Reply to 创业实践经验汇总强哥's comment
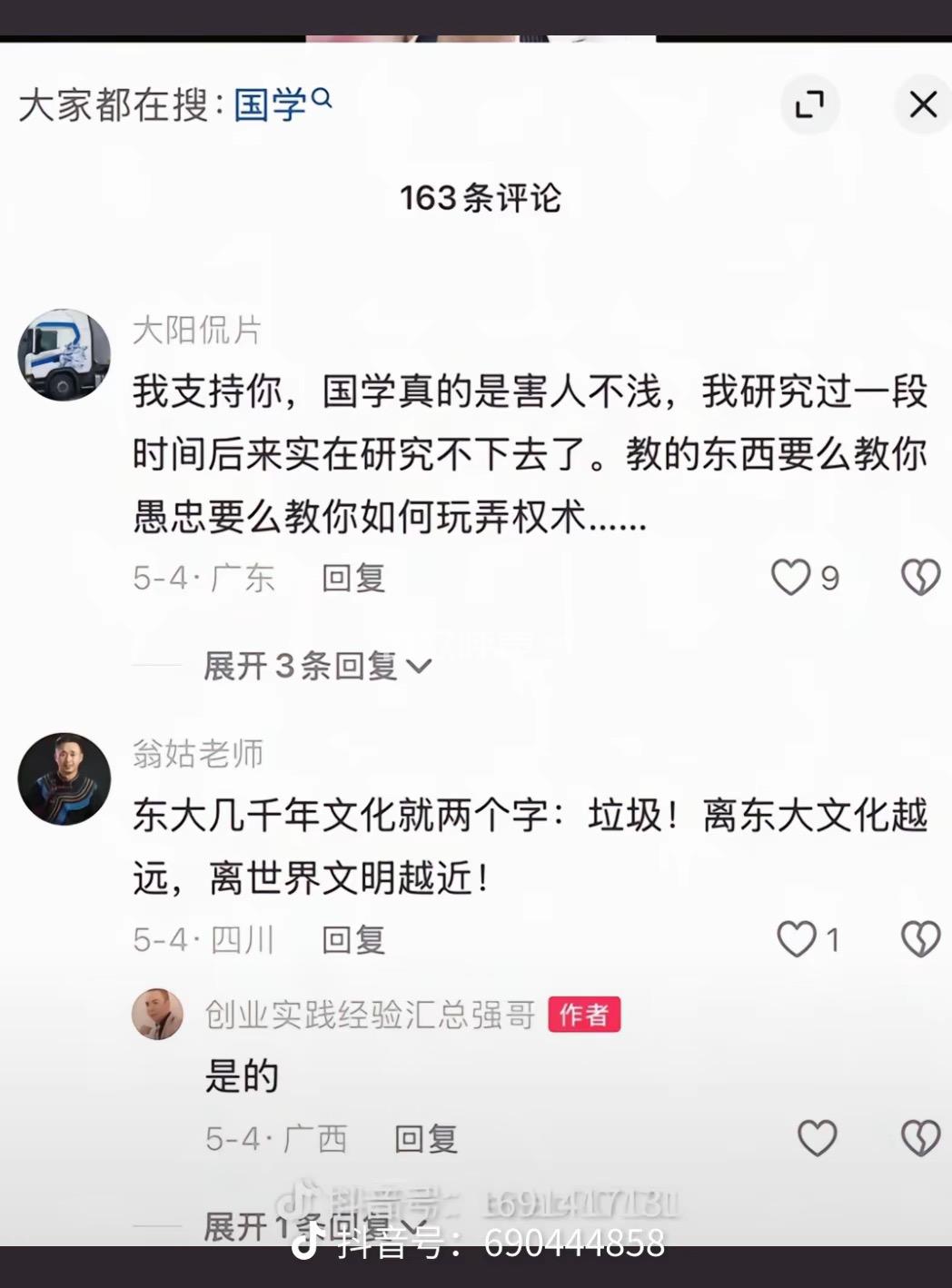 [425, 1138]
